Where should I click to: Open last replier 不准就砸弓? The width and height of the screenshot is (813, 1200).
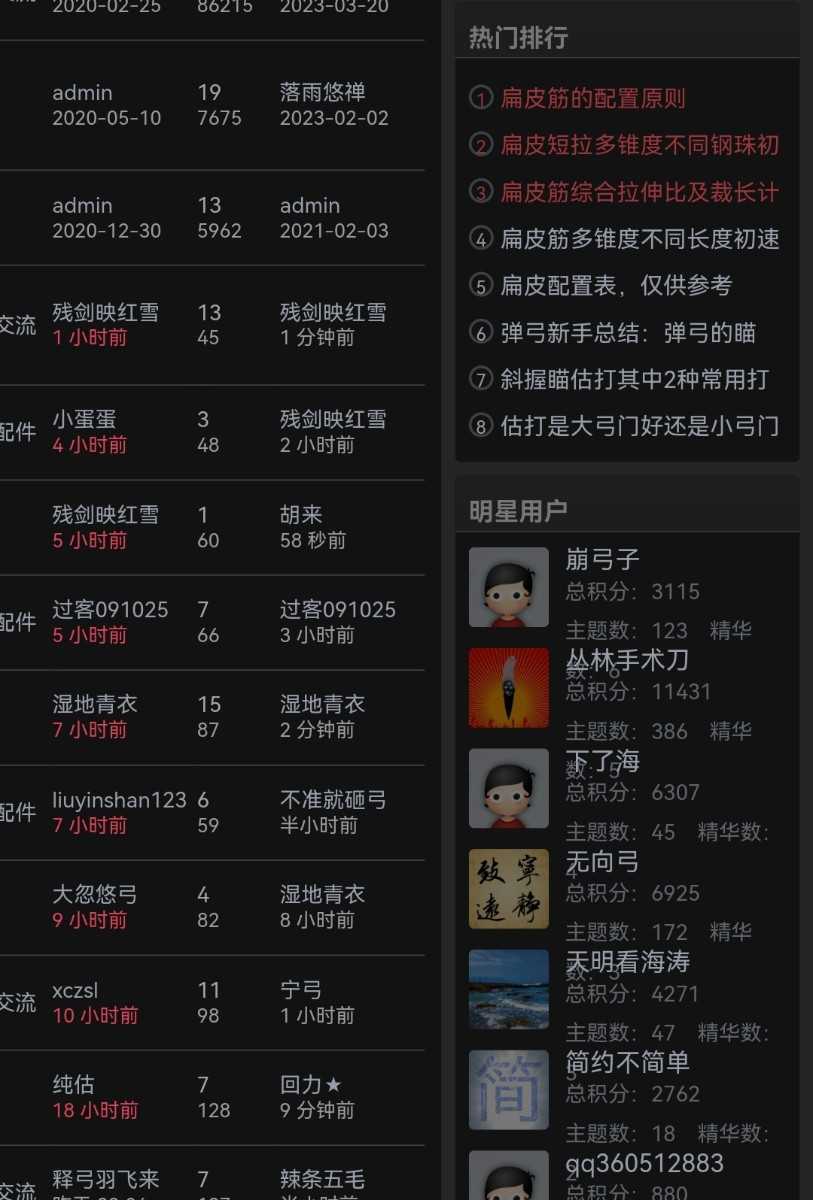click(333, 800)
